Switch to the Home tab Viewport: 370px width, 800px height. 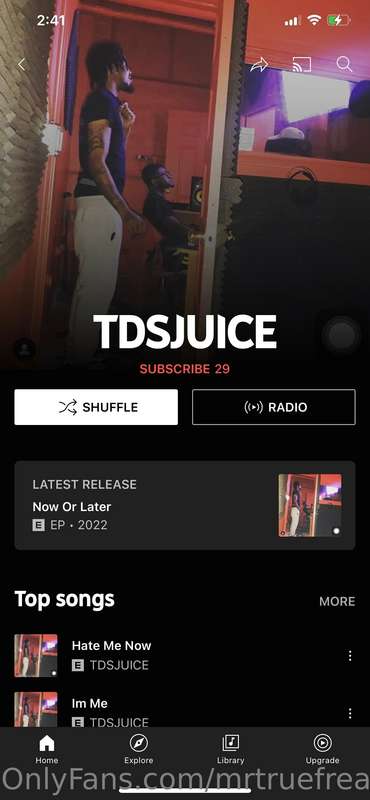coord(46,749)
